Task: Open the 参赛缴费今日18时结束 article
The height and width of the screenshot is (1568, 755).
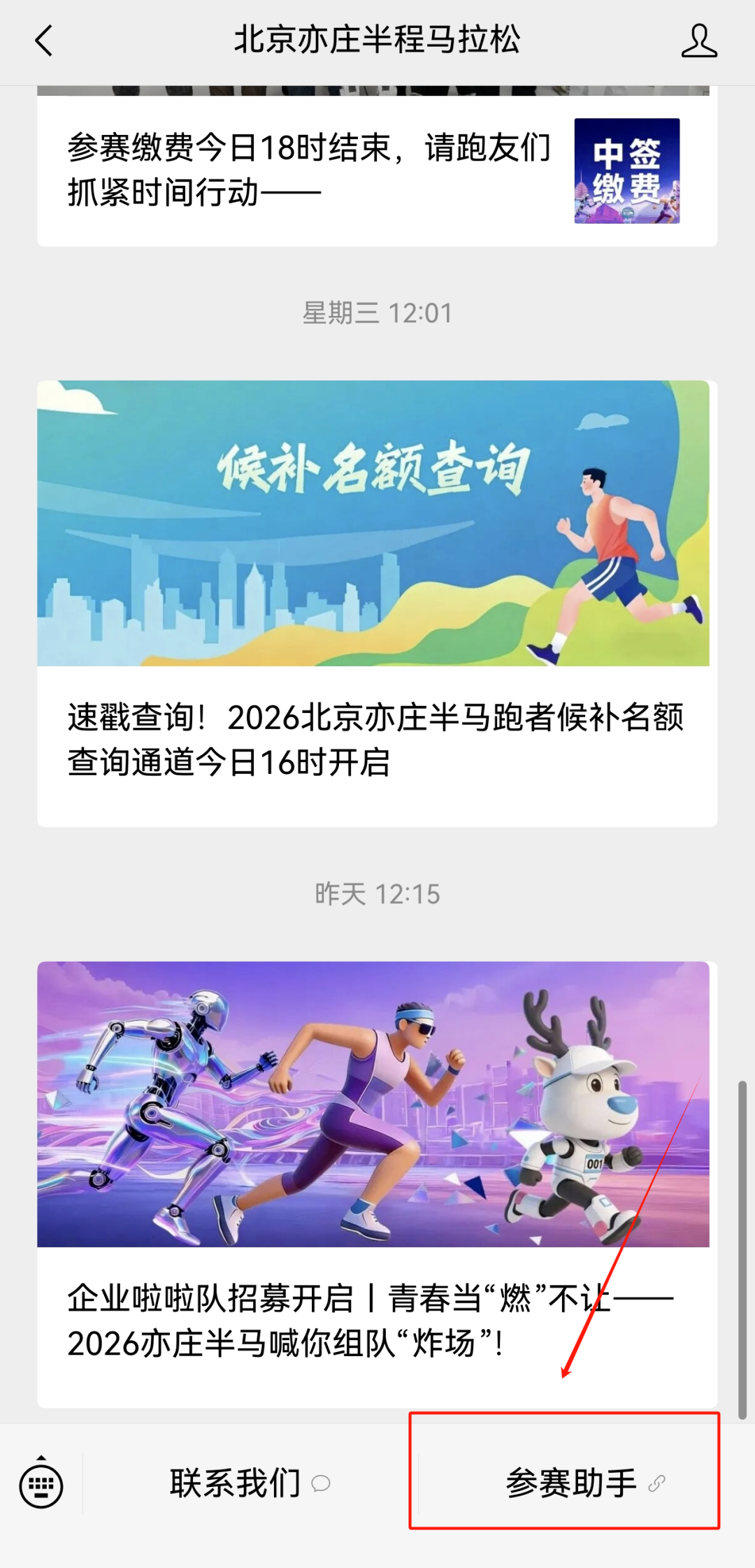Action: pyautogui.click(x=308, y=170)
